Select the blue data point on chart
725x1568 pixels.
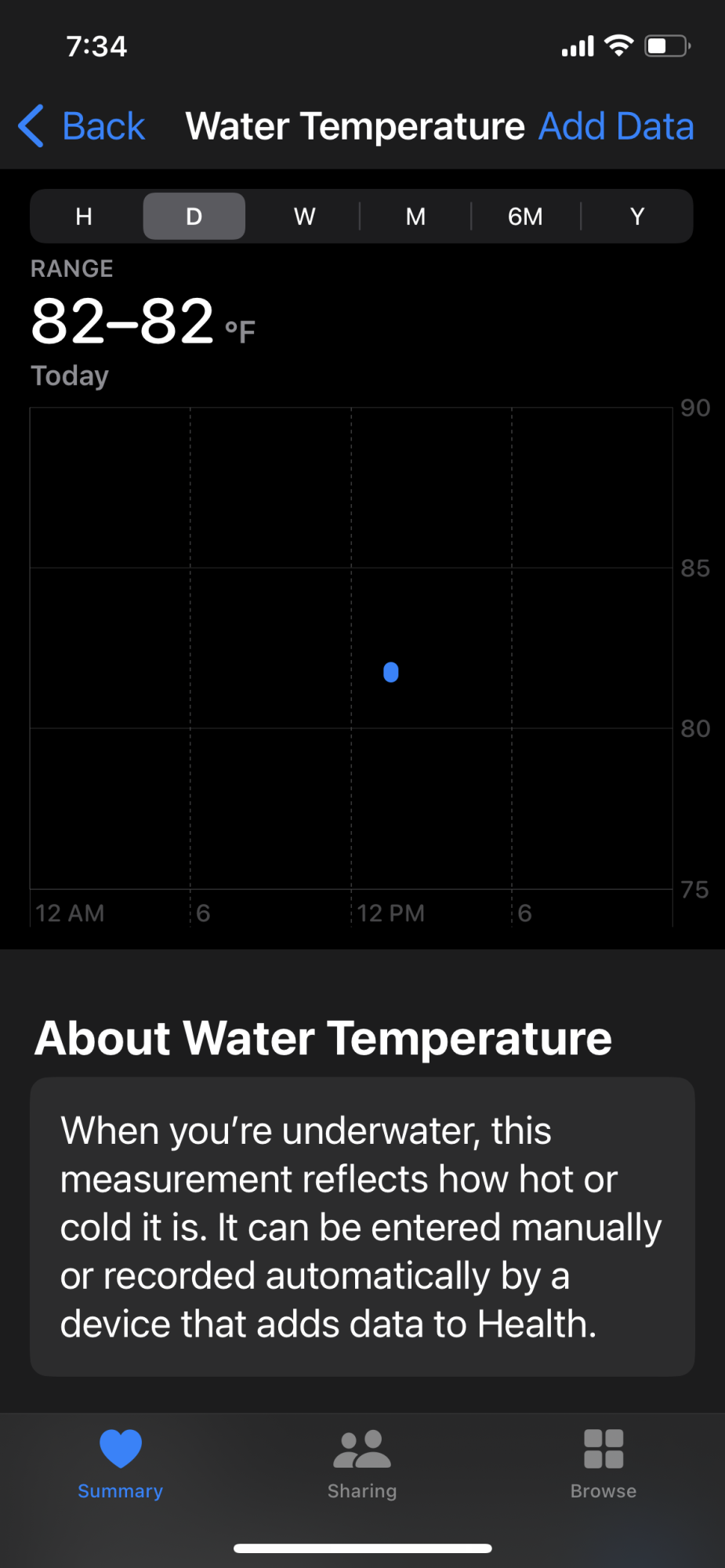(391, 673)
